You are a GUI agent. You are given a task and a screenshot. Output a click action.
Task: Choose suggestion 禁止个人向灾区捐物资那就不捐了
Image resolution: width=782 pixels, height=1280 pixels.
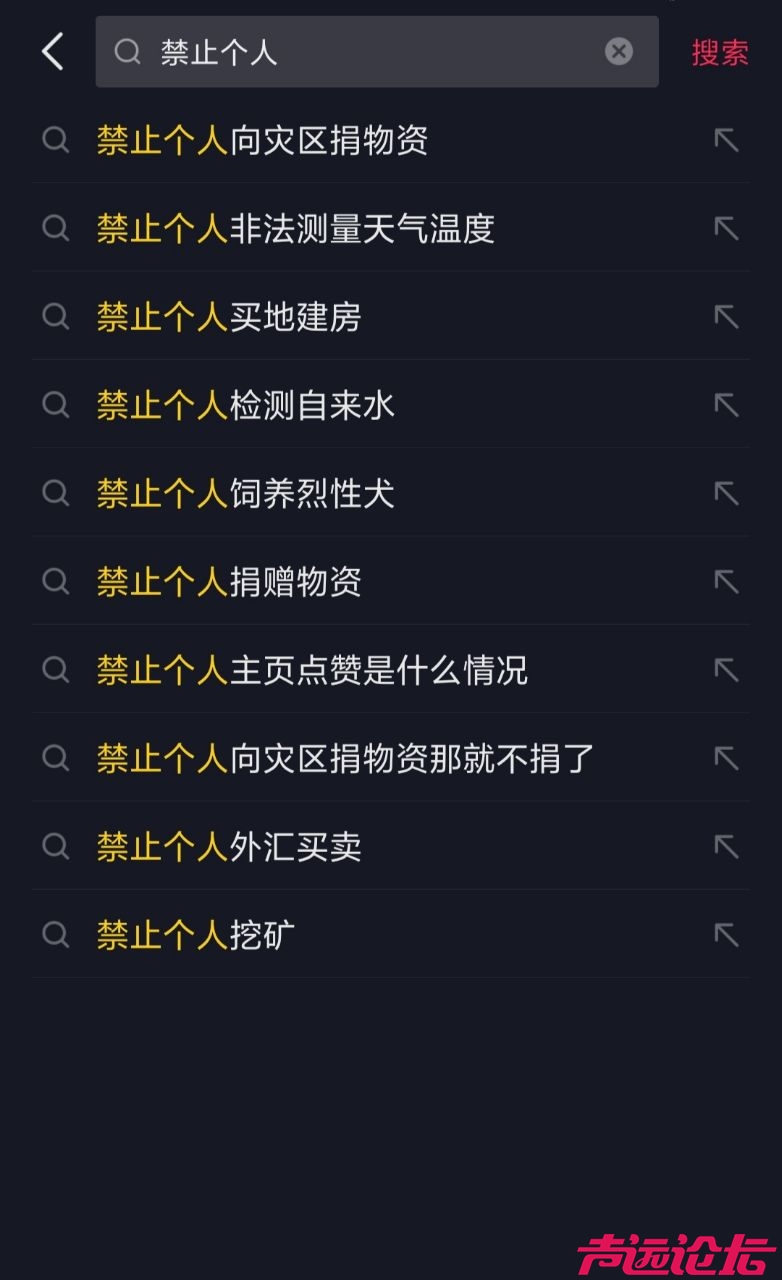point(346,758)
